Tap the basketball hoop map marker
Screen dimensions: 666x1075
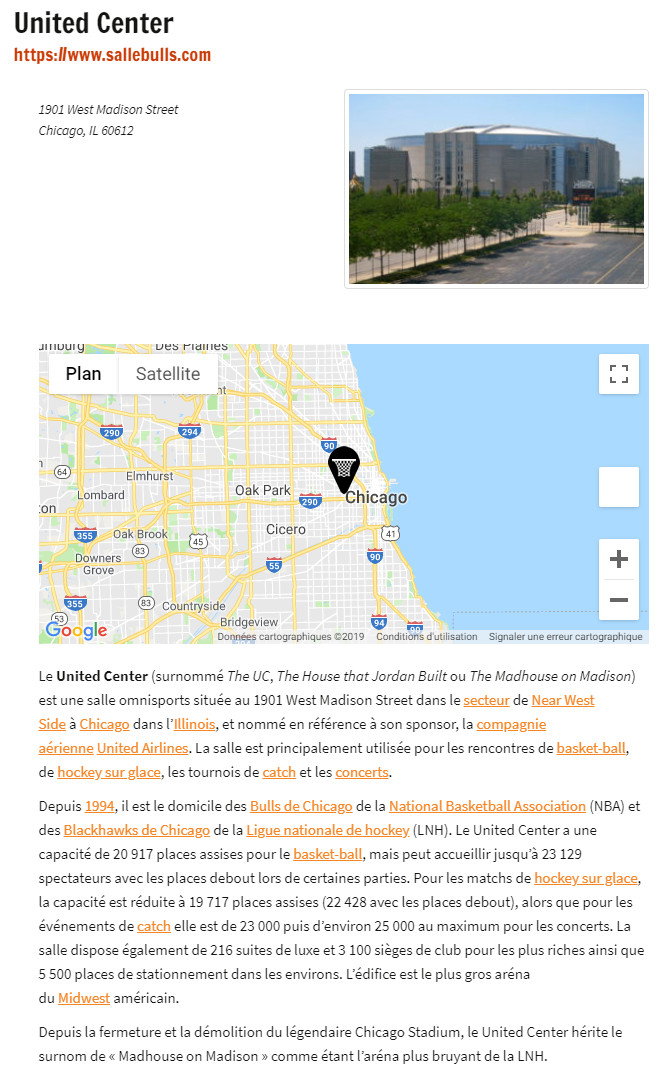pyautogui.click(x=344, y=468)
